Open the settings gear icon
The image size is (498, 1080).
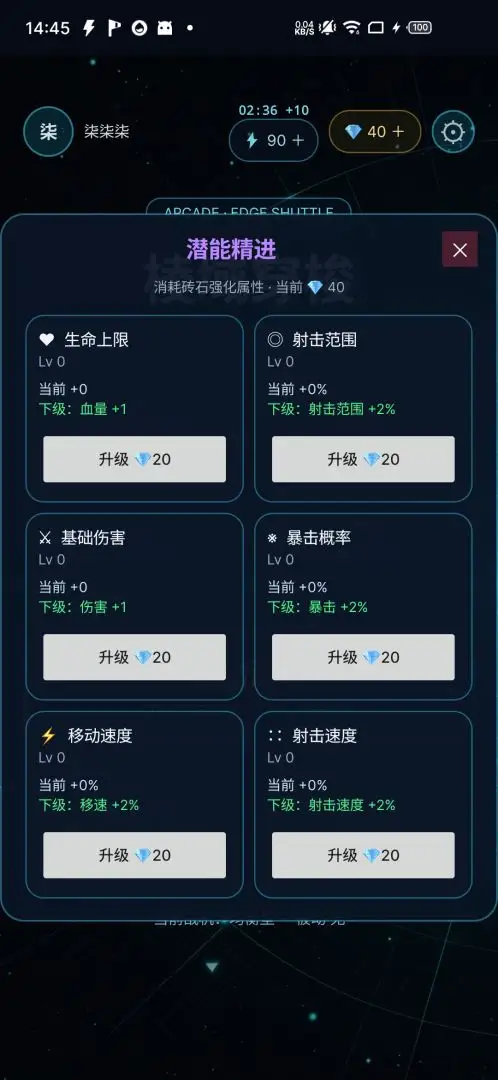point(453,132)
